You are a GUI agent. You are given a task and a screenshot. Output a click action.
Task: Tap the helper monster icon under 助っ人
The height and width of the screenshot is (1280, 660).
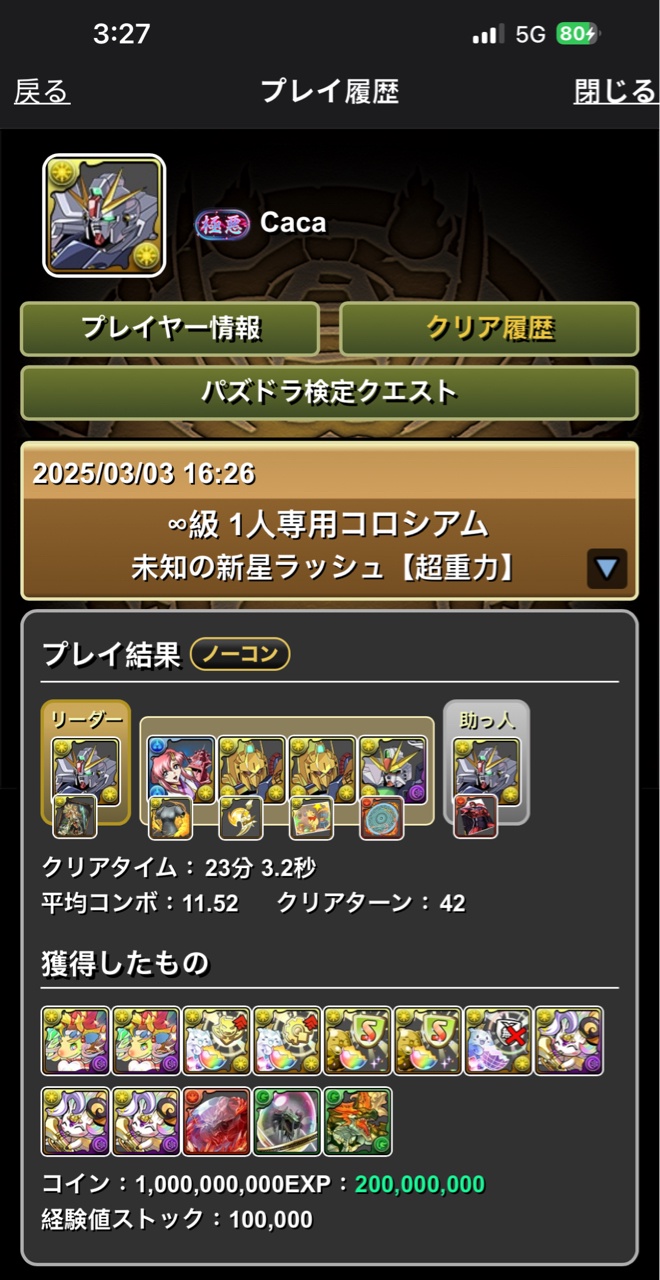tap(486, 770)
